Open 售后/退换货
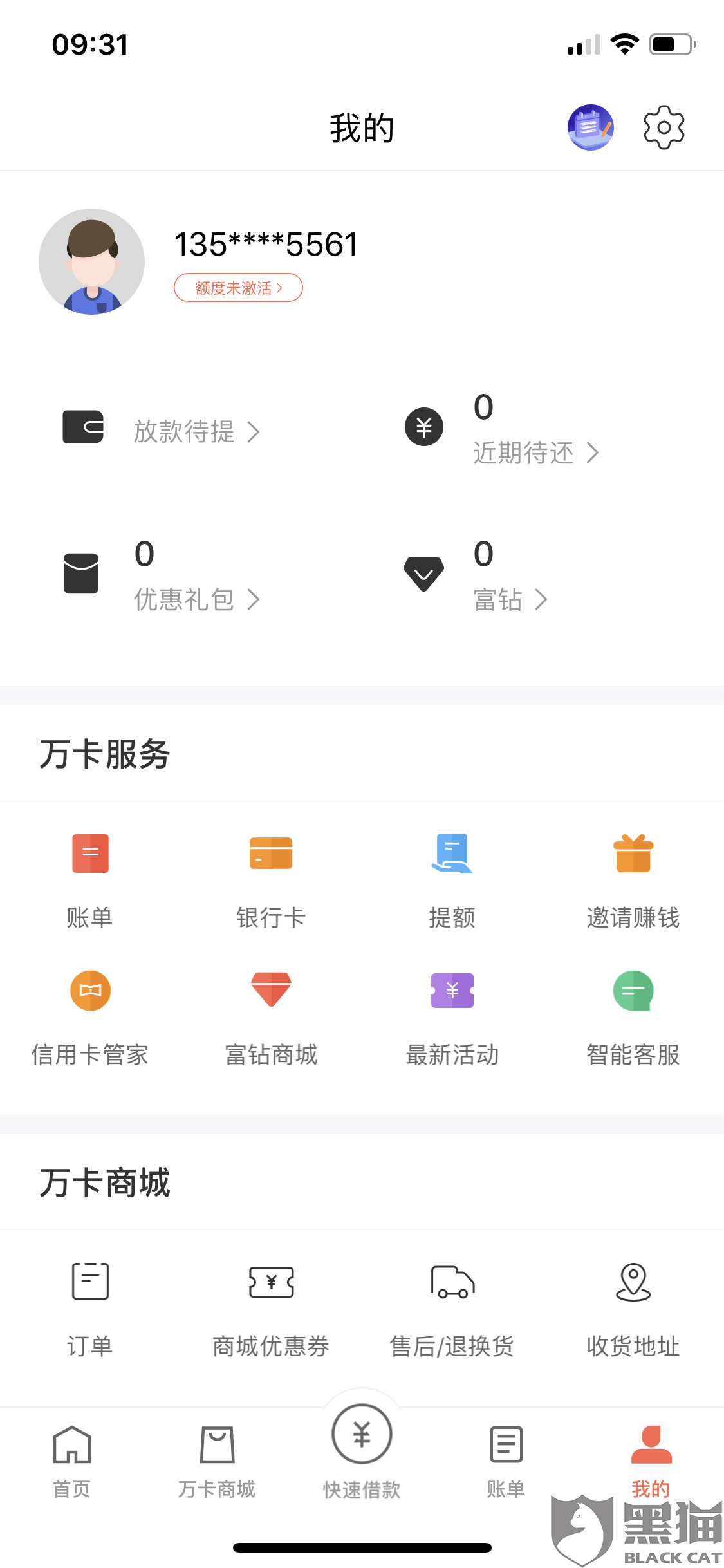The height and width of the screenshot is (1568, 724). [452, 1307]
